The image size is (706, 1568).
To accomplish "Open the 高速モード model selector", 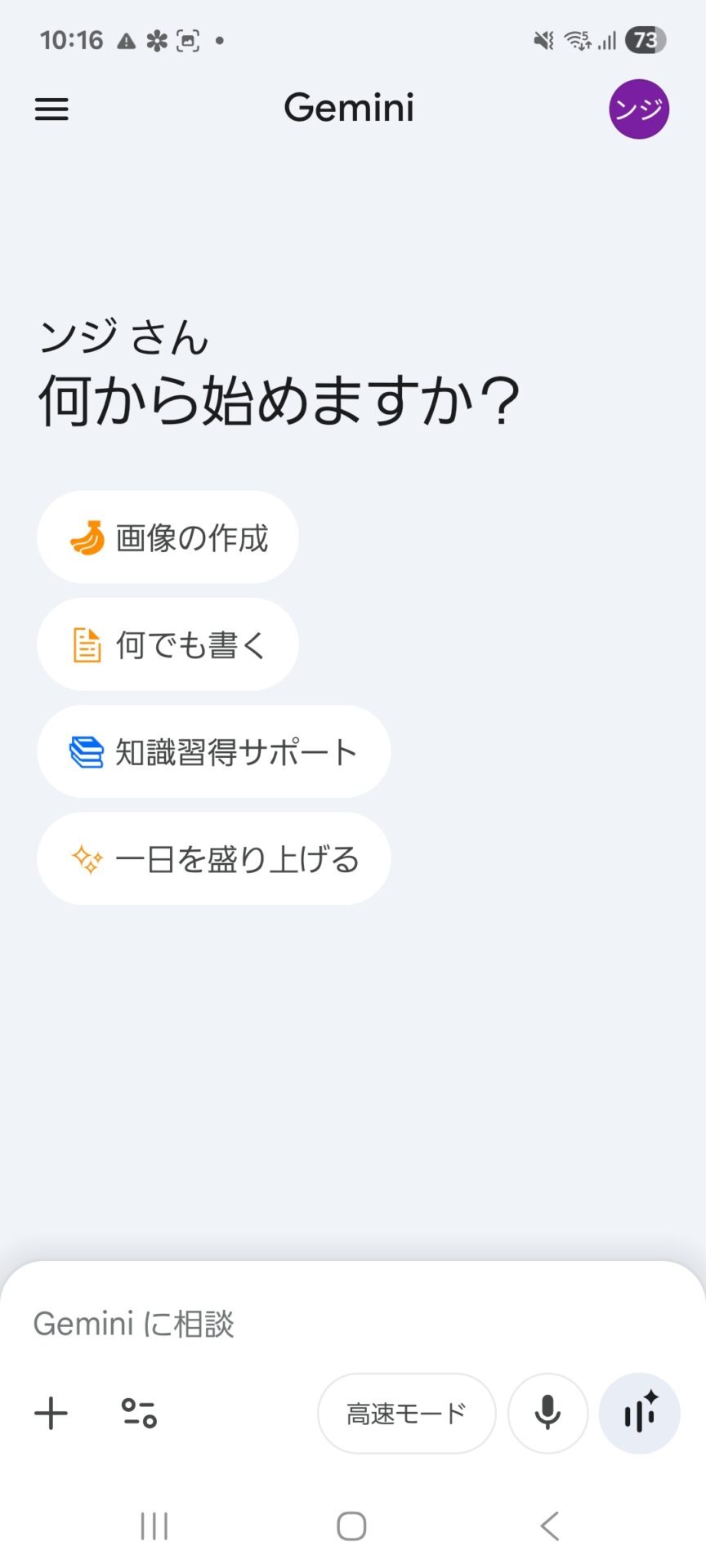I will pyautogui.click(x=406, y=1414).
